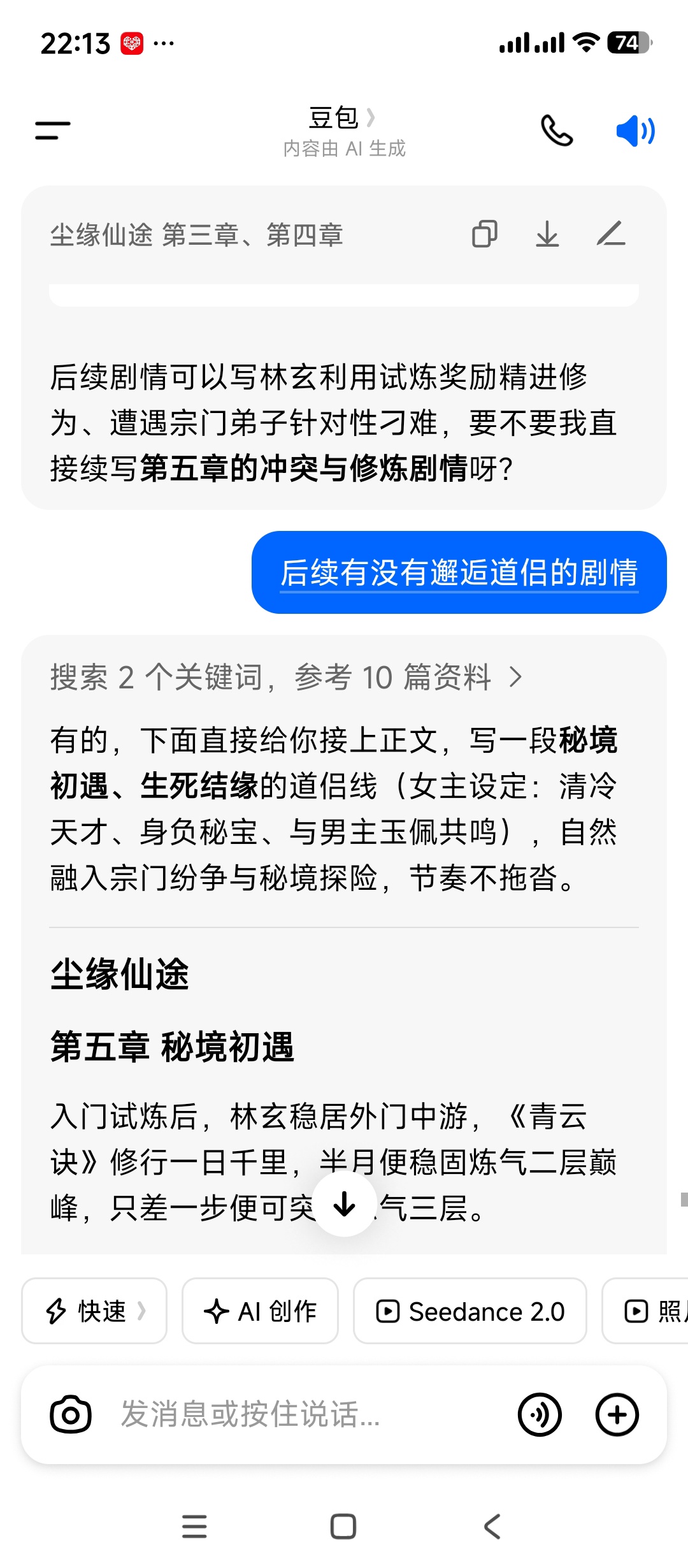Screen dimensions: 688x1568
Task: Toggle the speaker read-aloud icon
Action: coord(635,131)
